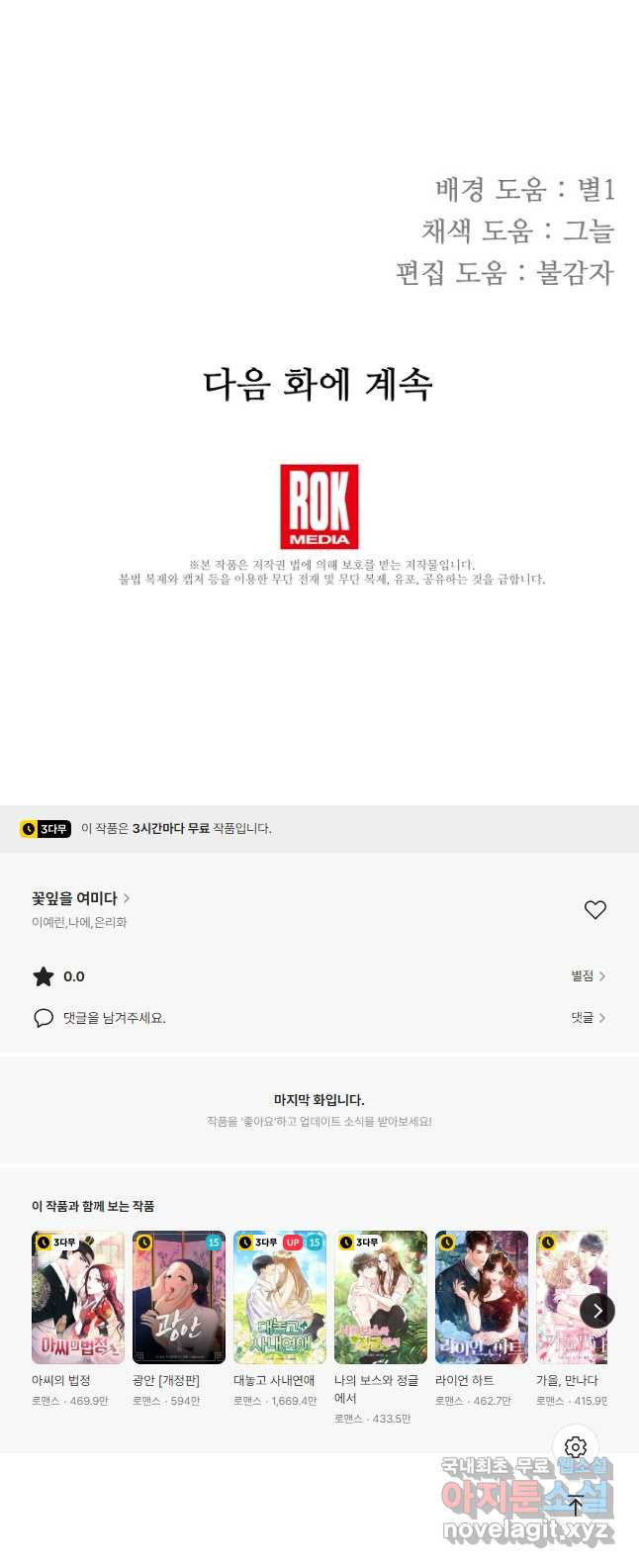The image size is (639, 1568).
Task: Open the 댓글 comments list
Action: pos(588,1018)
